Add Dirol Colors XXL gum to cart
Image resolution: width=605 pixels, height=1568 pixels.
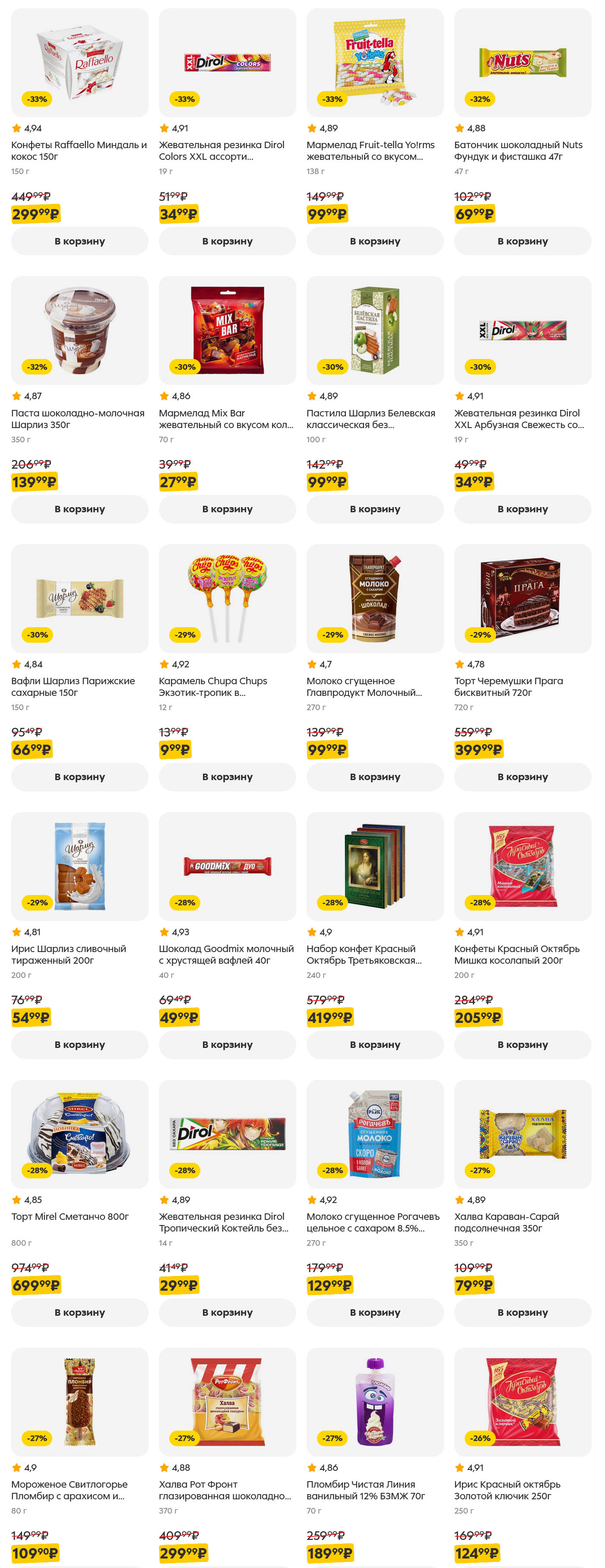tap(227, 241)
